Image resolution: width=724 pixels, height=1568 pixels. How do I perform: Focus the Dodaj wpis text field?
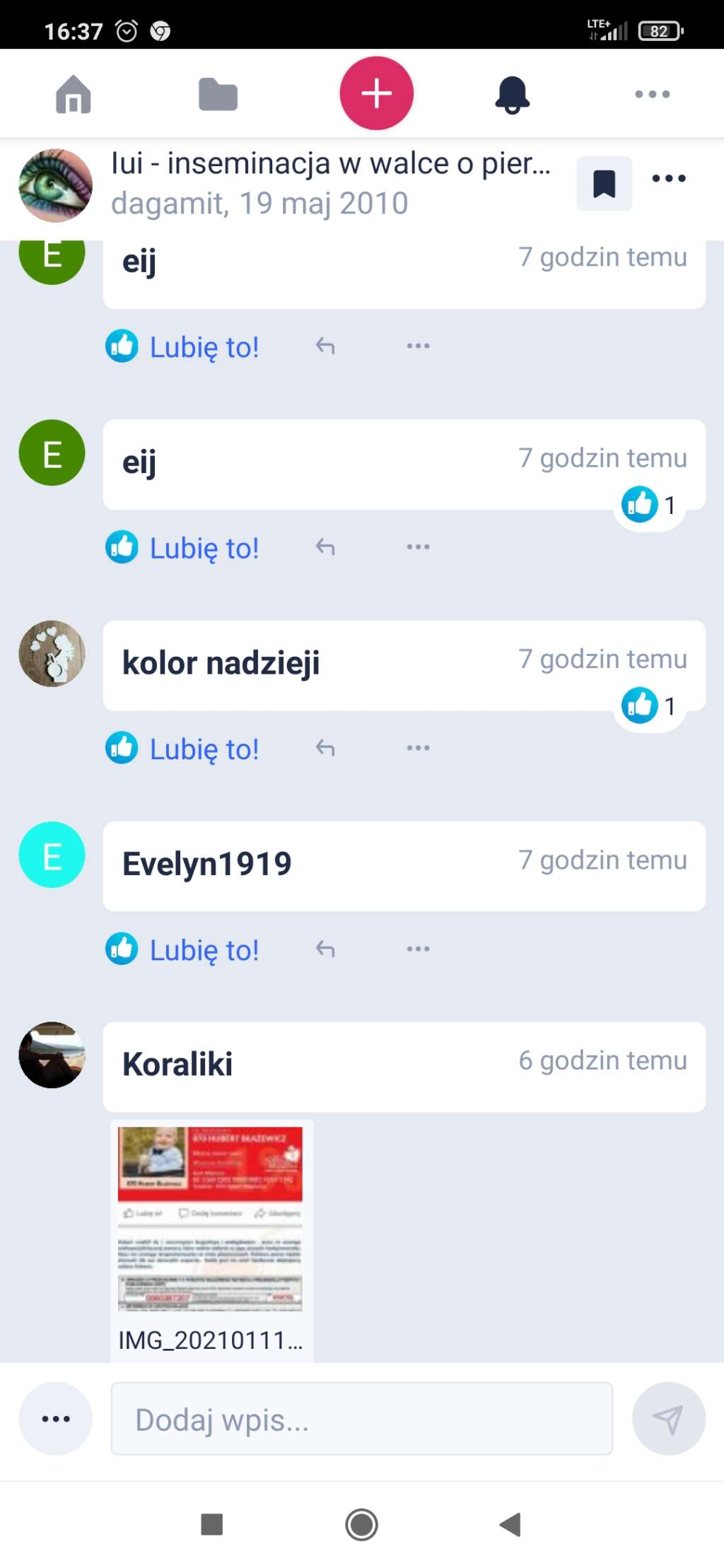pyautogui.click(x=361, y=1419)
